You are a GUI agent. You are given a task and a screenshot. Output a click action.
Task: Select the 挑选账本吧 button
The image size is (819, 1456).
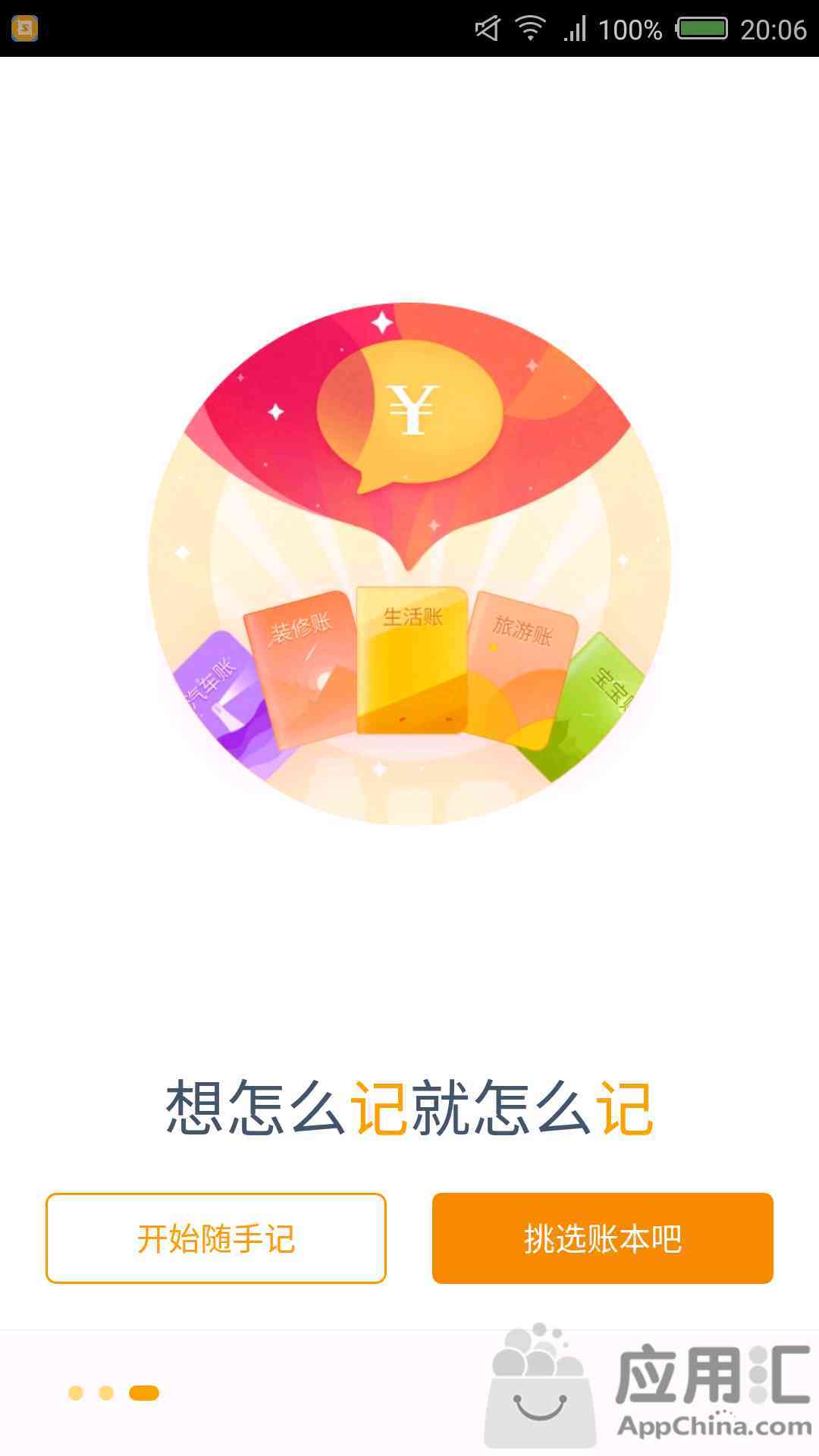(603, 1238)
